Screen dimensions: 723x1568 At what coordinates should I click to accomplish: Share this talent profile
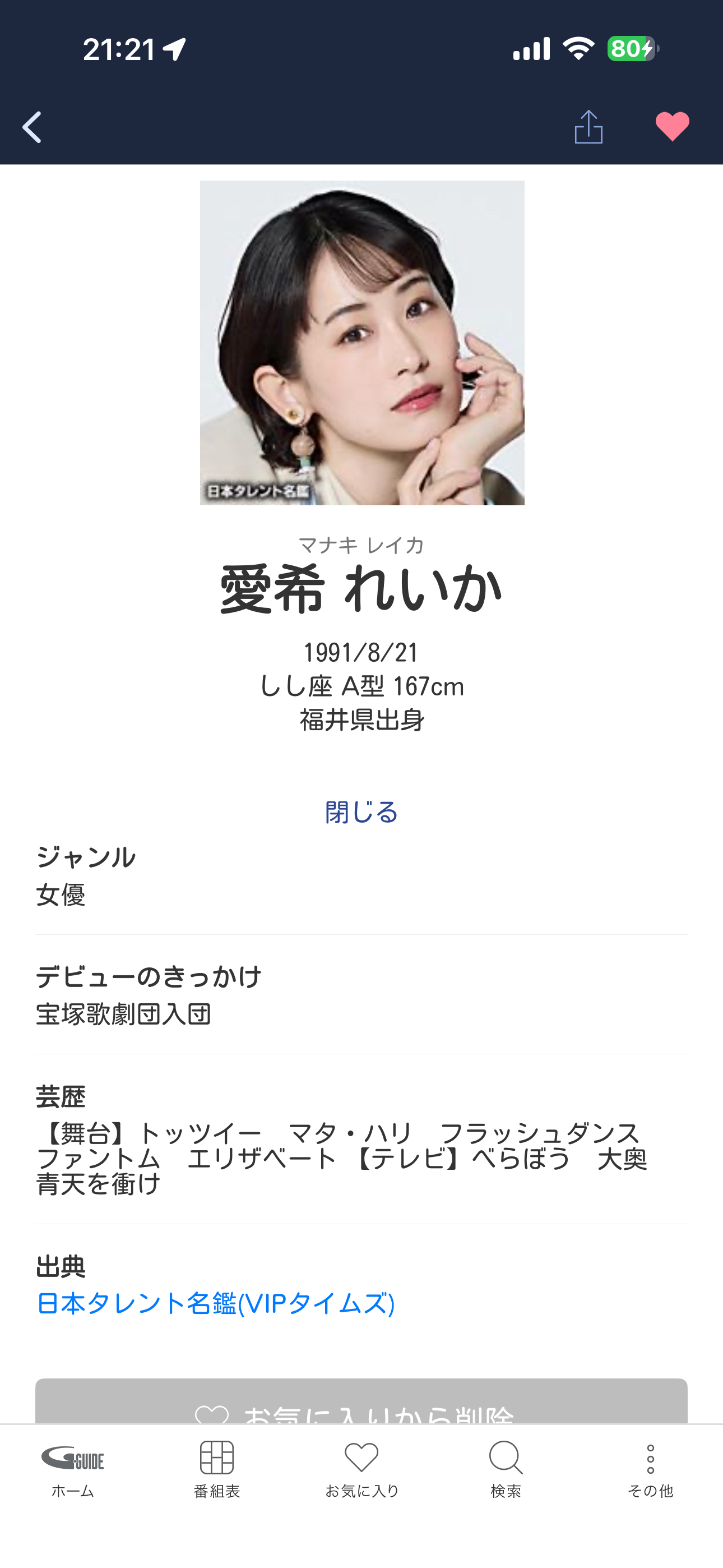click(588, 127)
